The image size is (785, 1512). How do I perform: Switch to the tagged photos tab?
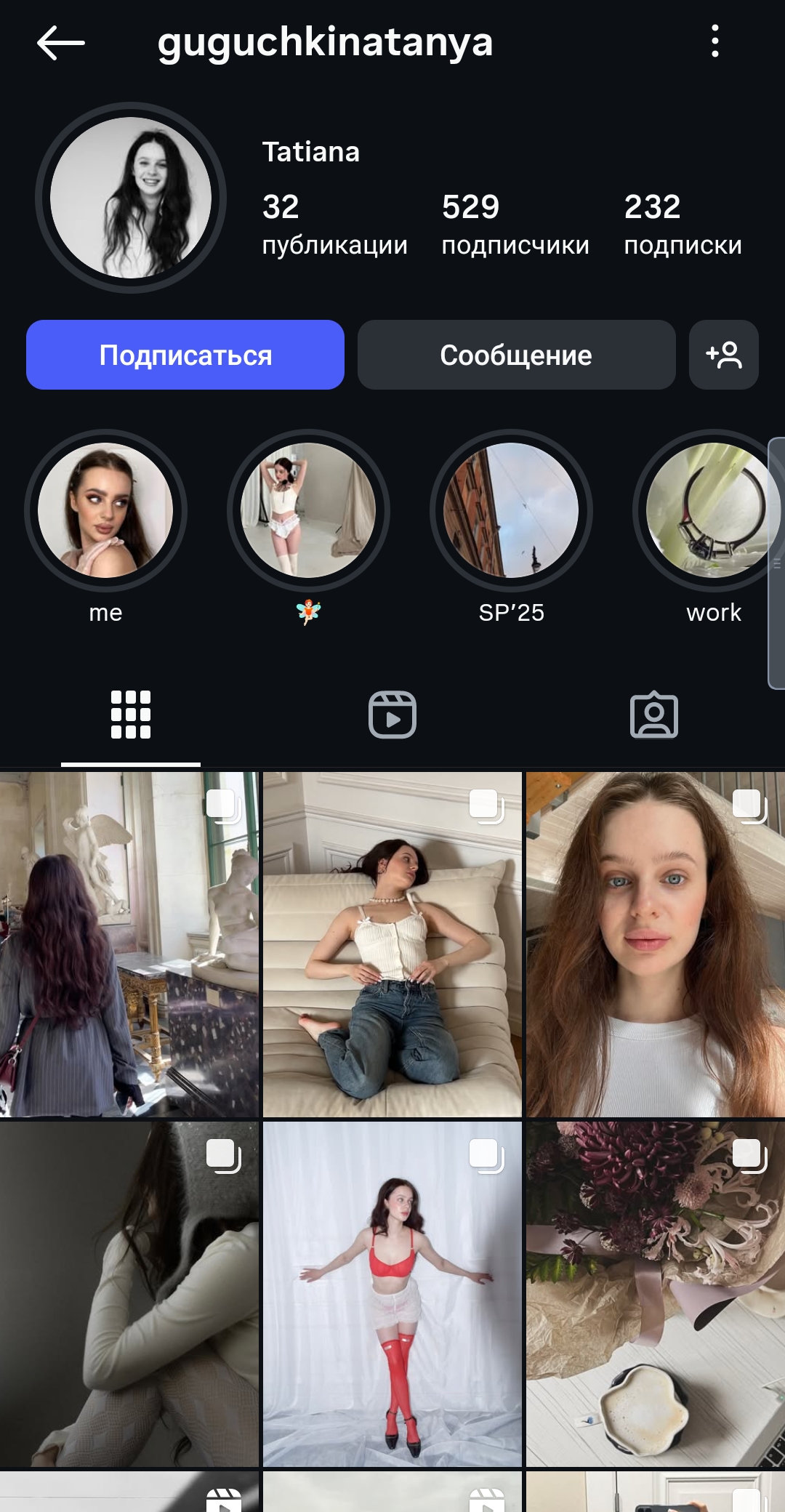point(654,715)
